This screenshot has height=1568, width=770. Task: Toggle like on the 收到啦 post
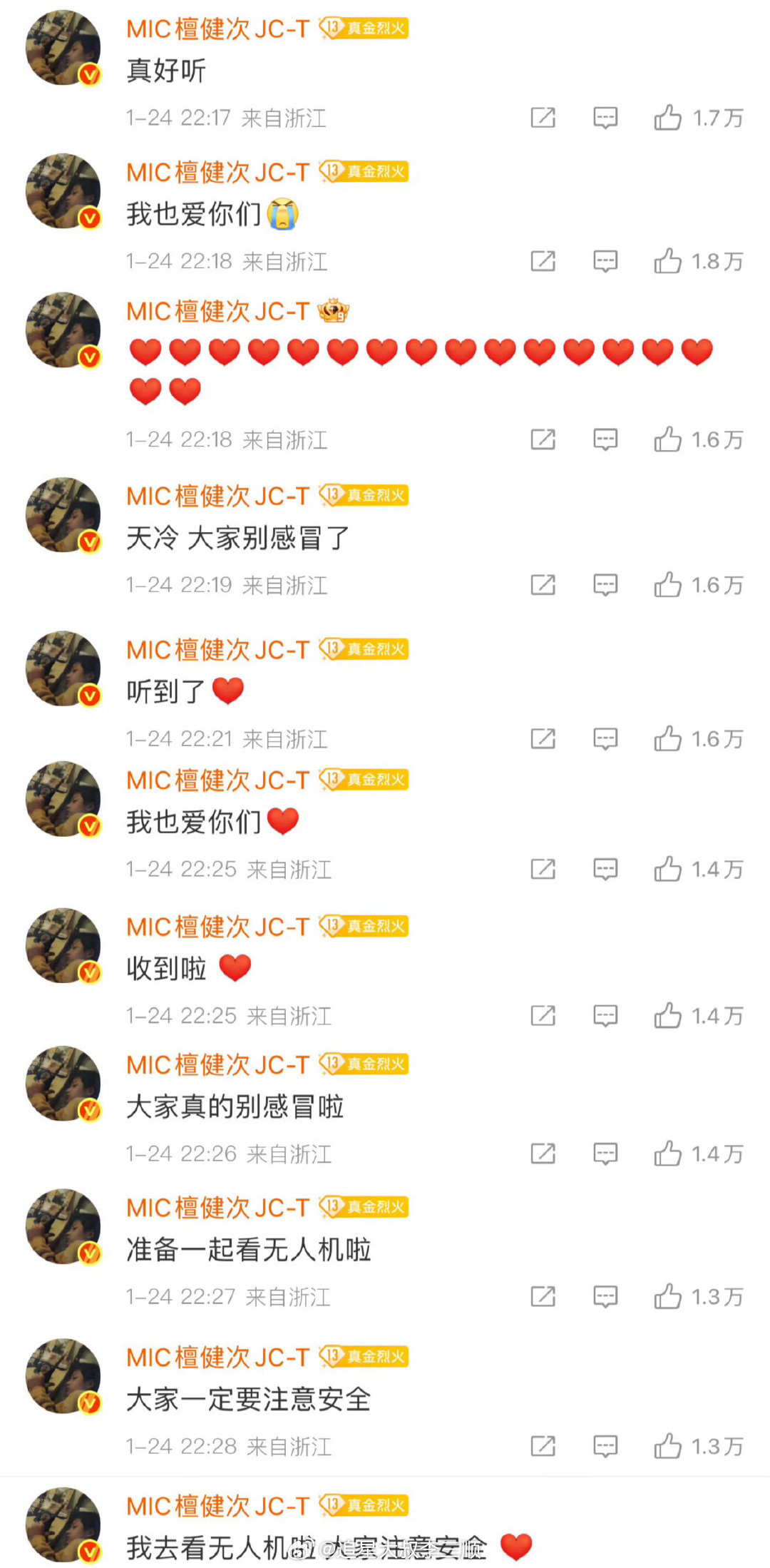pos(668,1016)
